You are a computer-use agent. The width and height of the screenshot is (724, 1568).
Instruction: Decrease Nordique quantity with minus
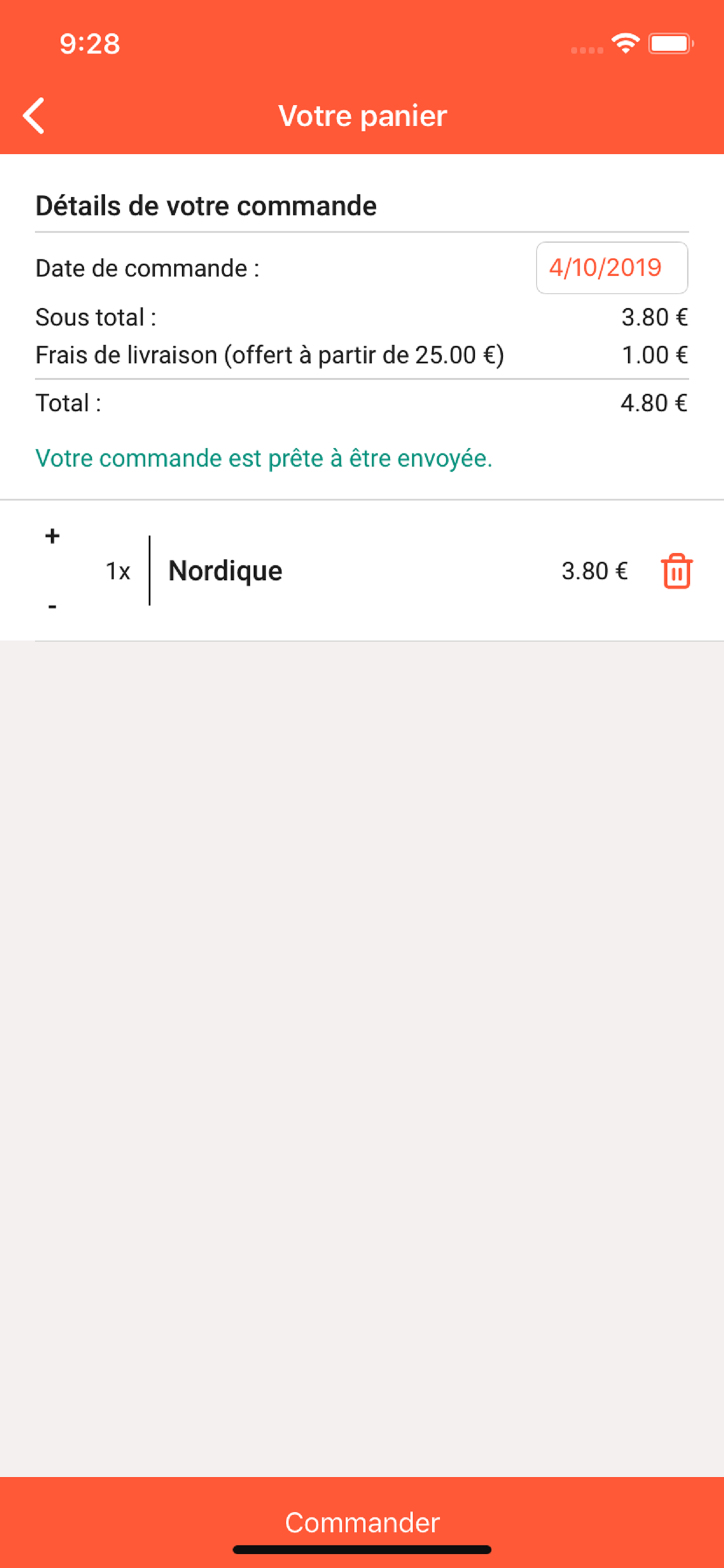pyautogui.click(x=52, y=606)
